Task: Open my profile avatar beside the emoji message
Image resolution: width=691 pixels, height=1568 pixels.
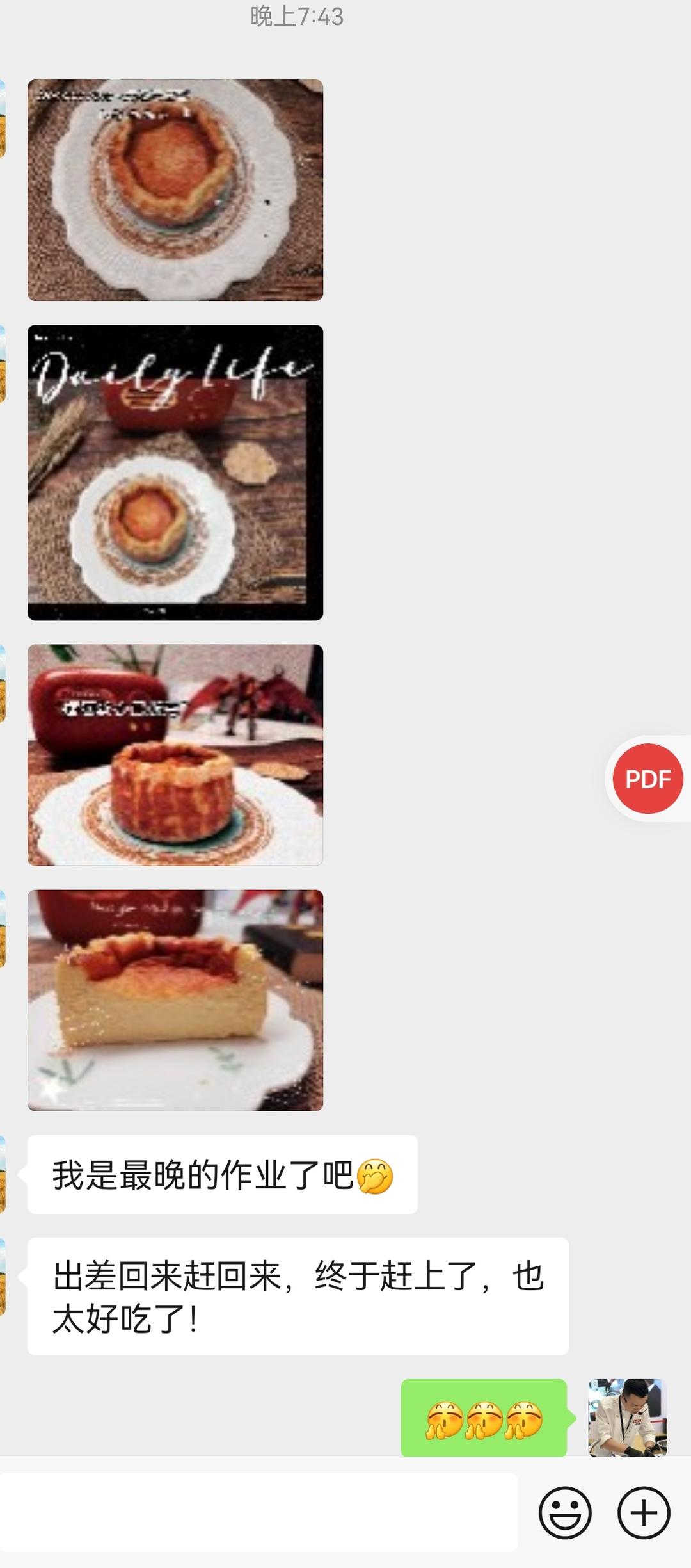Action: click(627, 1418)
